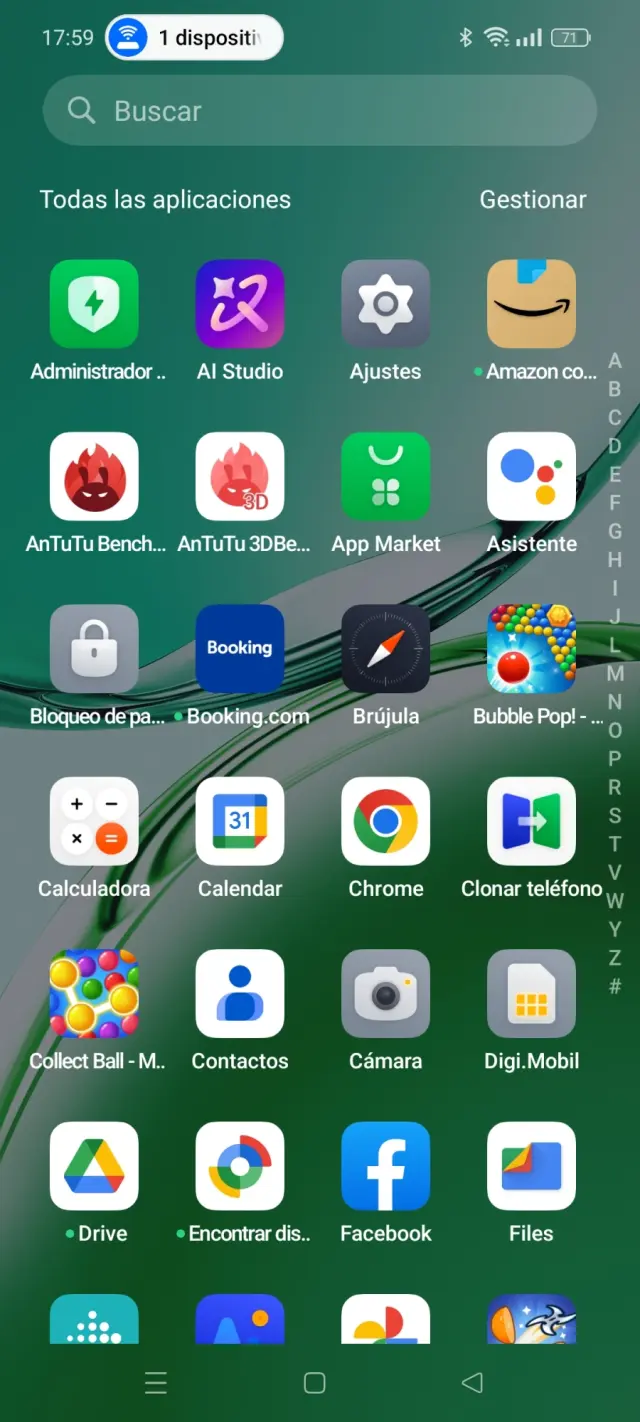
Task: Open Clonar teléfono
Action: point(531,821)
